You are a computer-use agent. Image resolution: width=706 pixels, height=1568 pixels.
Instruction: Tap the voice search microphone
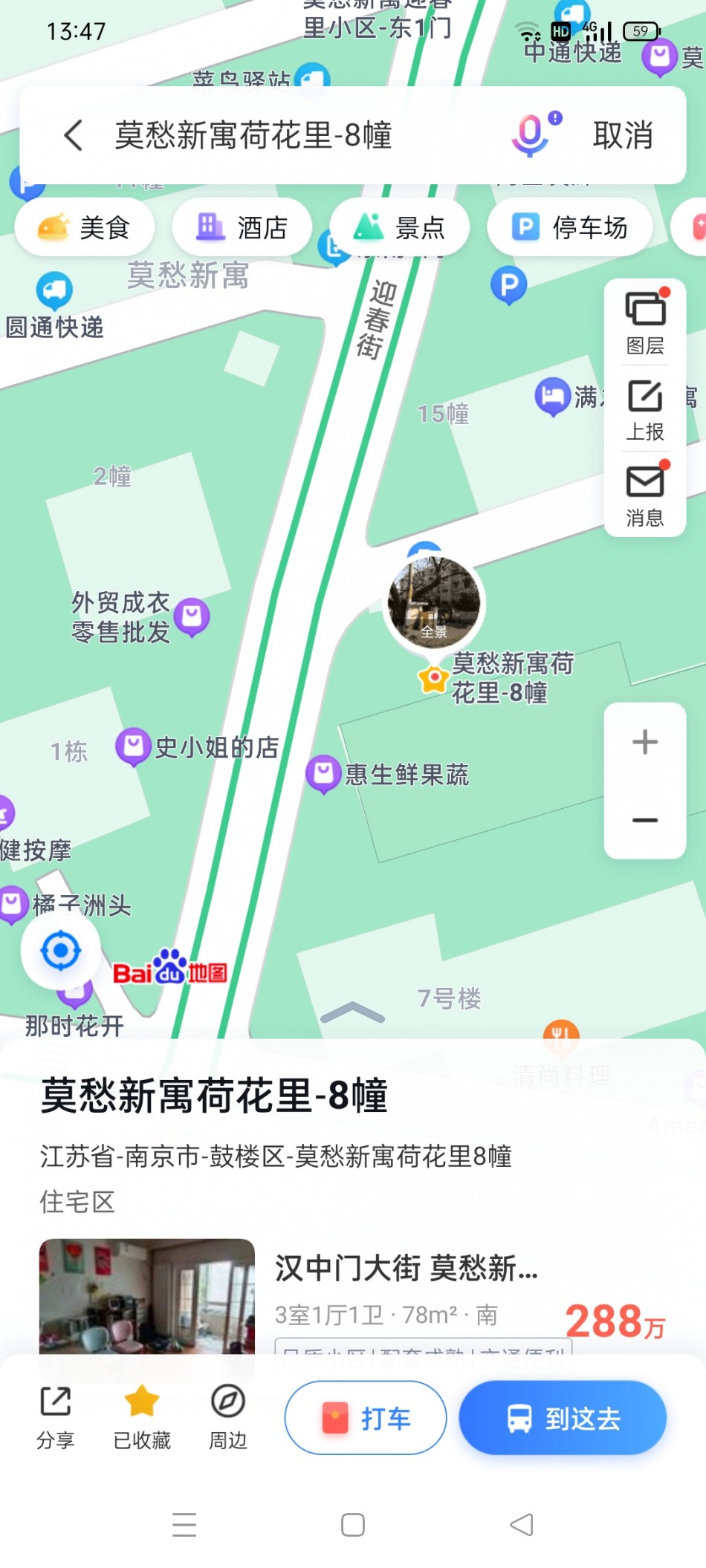[531, 135]
